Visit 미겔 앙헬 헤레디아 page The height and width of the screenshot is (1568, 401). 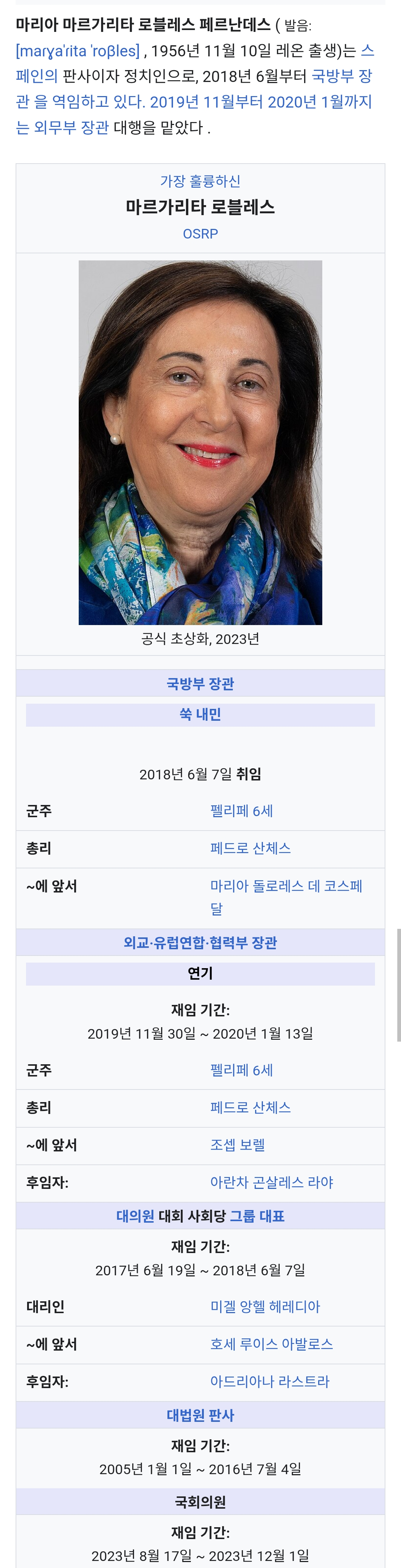264,1307
